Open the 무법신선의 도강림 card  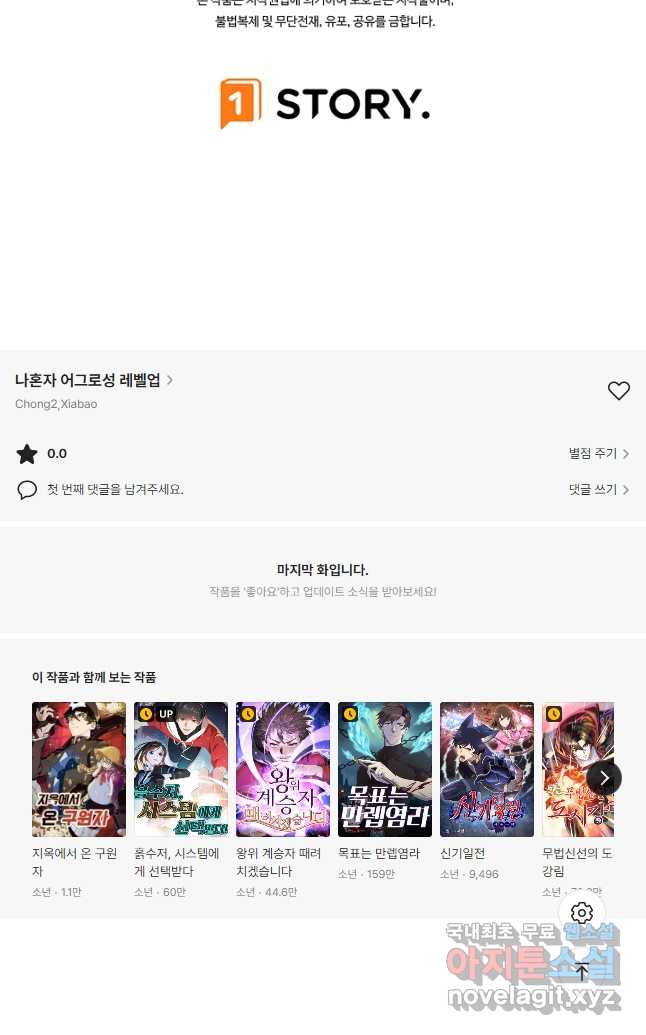(x=578, y=800)
